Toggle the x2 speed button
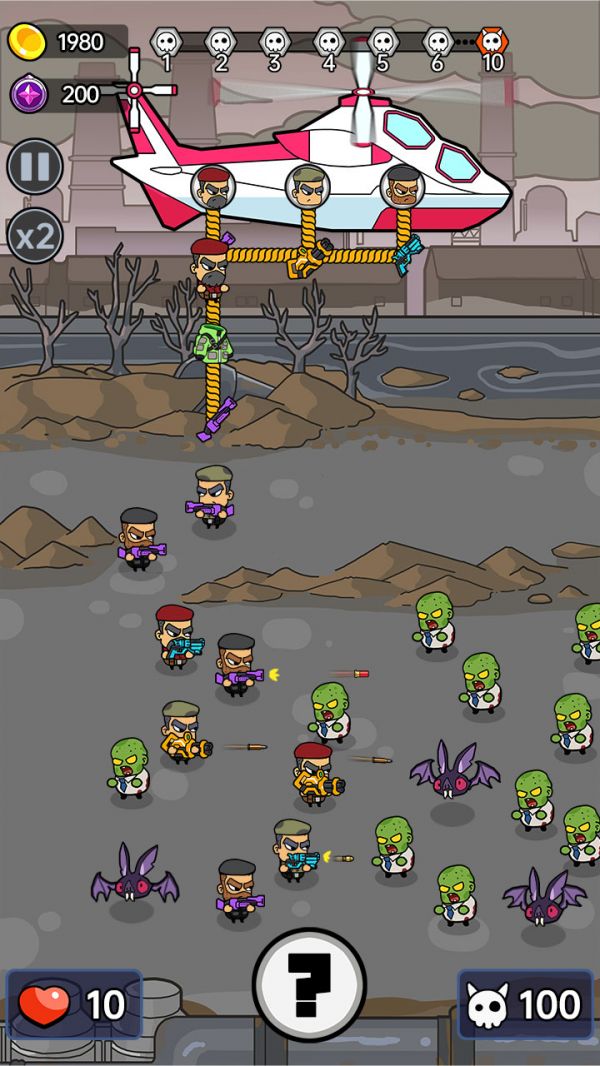Screen dimensions: 600x1066 click(35, 237)
